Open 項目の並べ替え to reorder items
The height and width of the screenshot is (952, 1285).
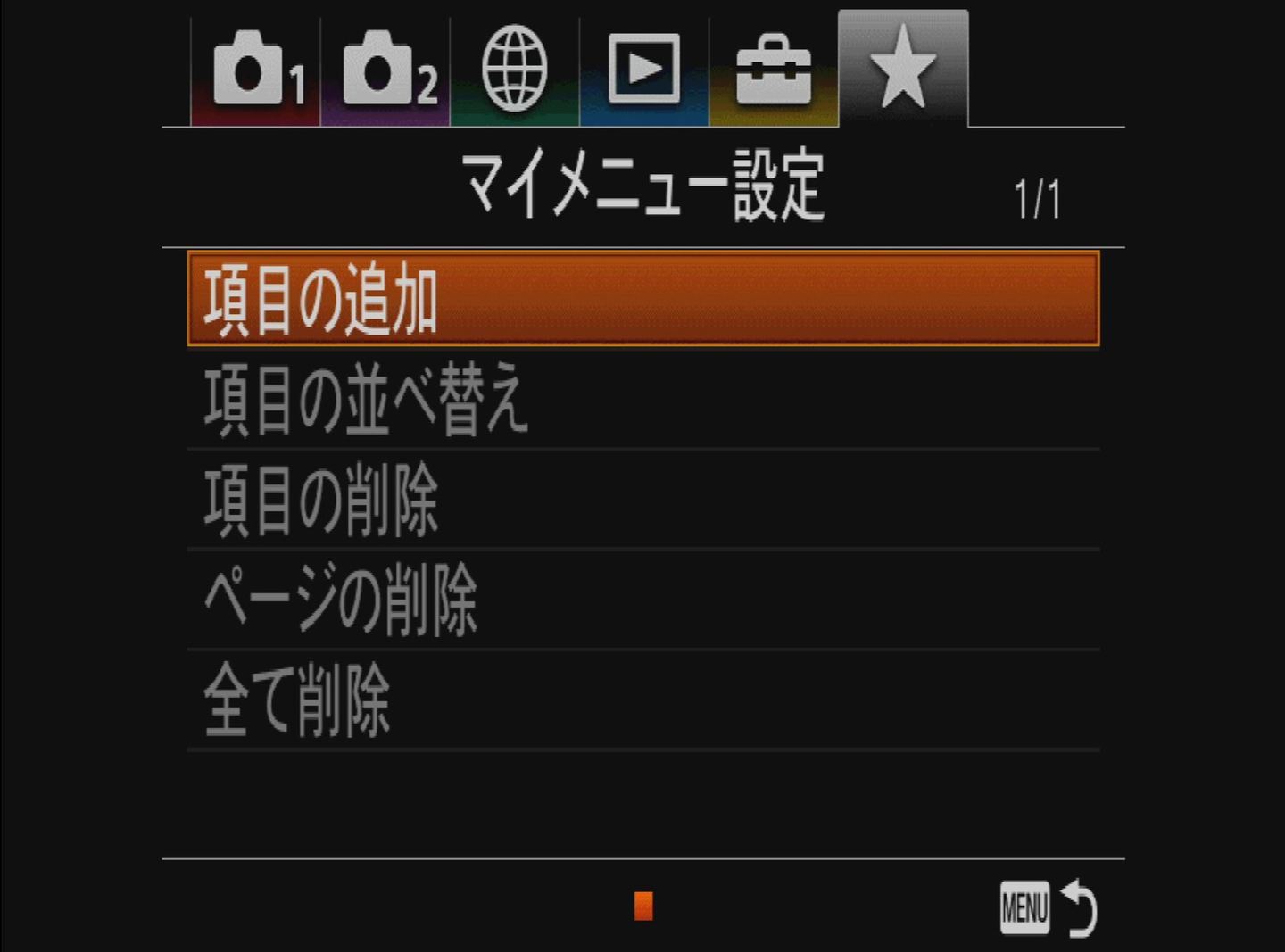coord(642,400)
